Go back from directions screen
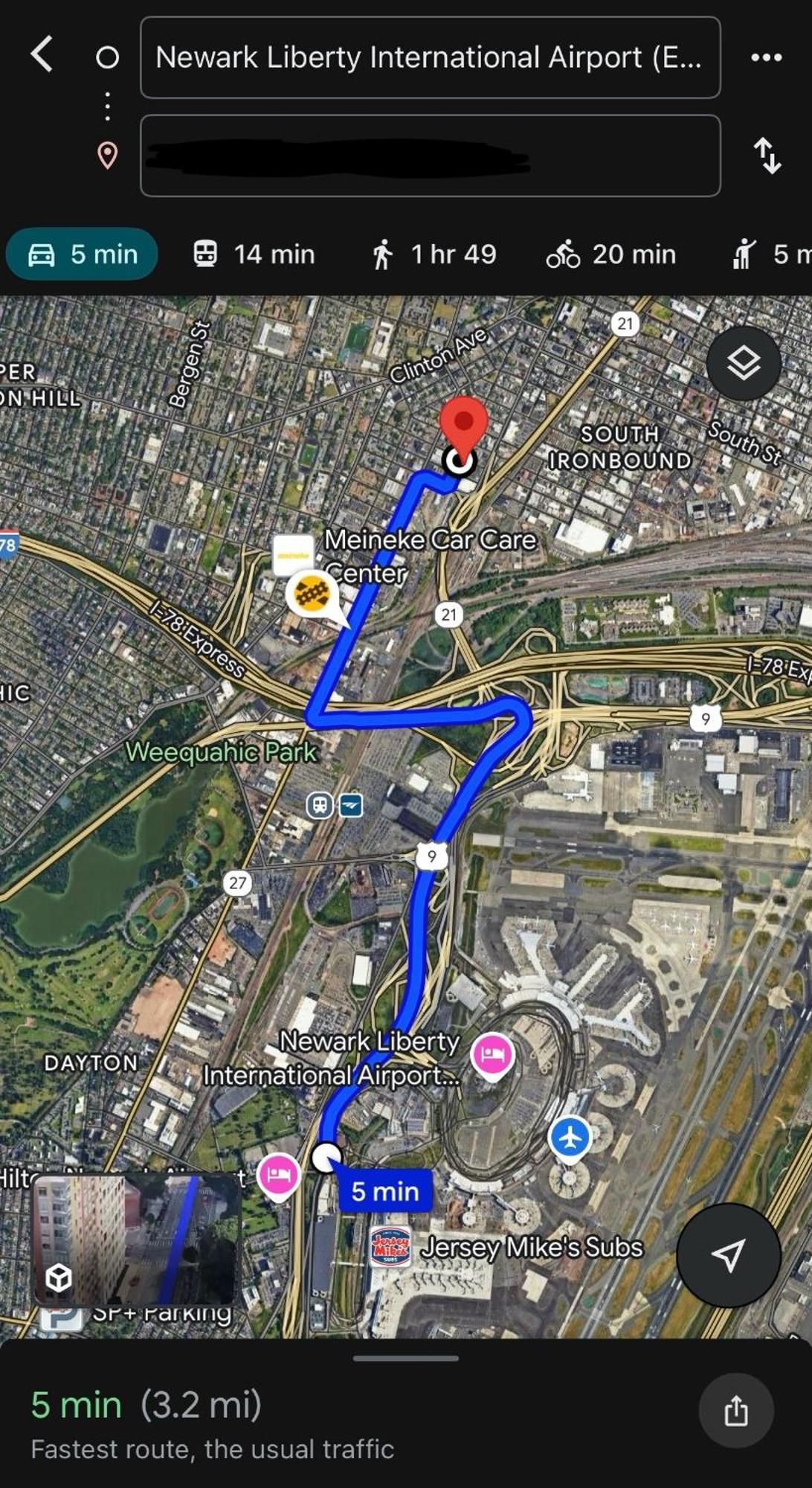 tap(42, 56)
